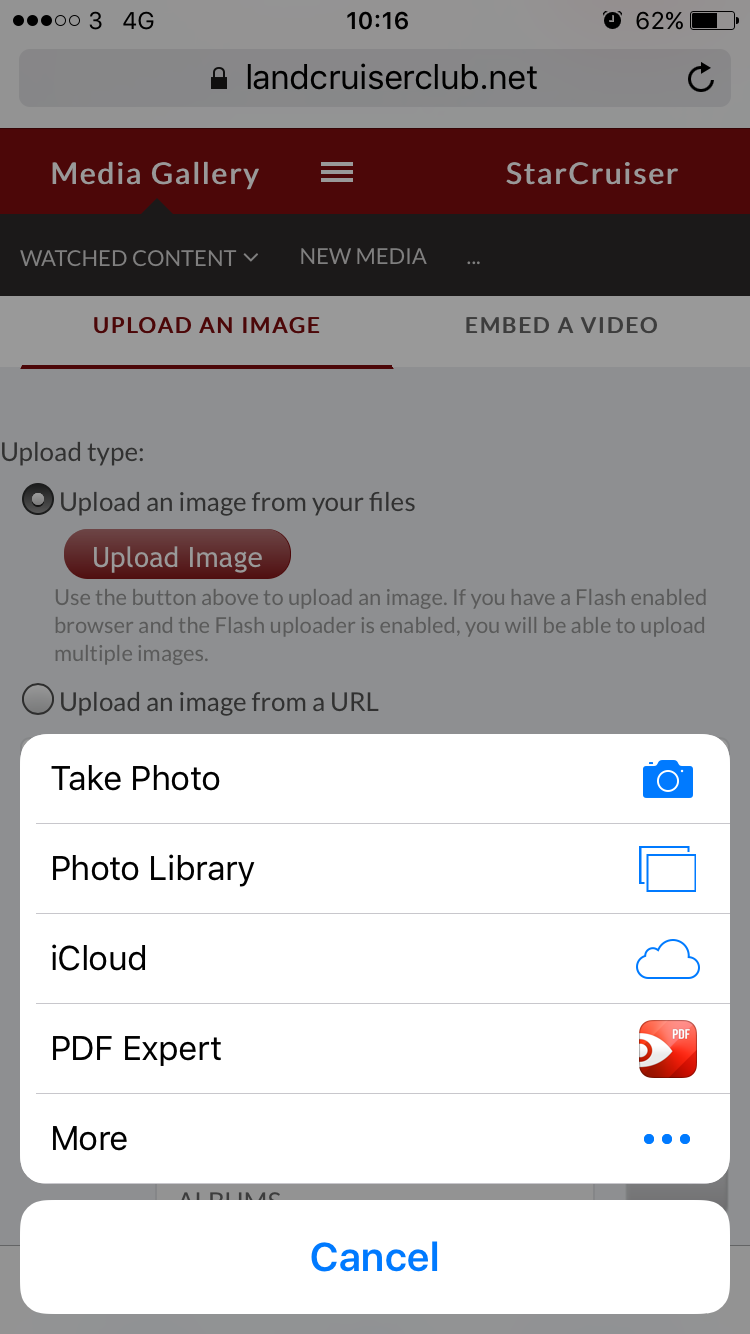
Task: Choose Take Photo from the sheet
Action: pos(375,779)
